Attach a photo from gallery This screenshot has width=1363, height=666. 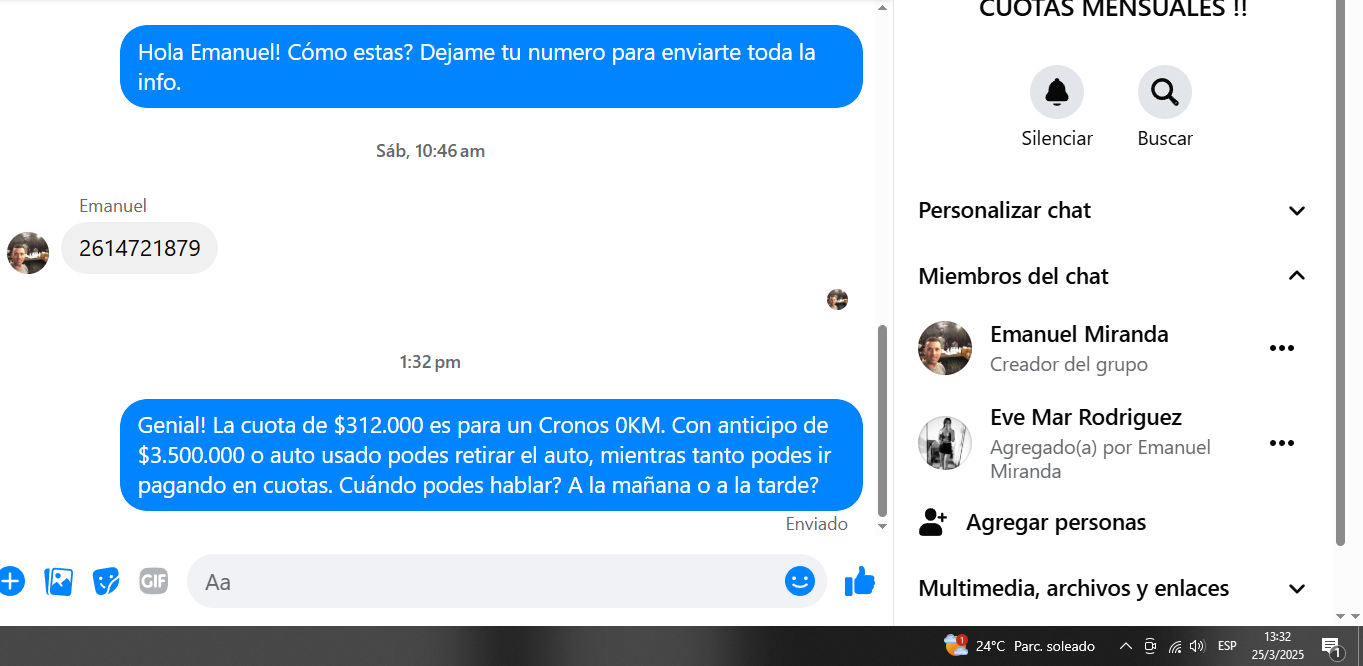click(x=59, y=581)
